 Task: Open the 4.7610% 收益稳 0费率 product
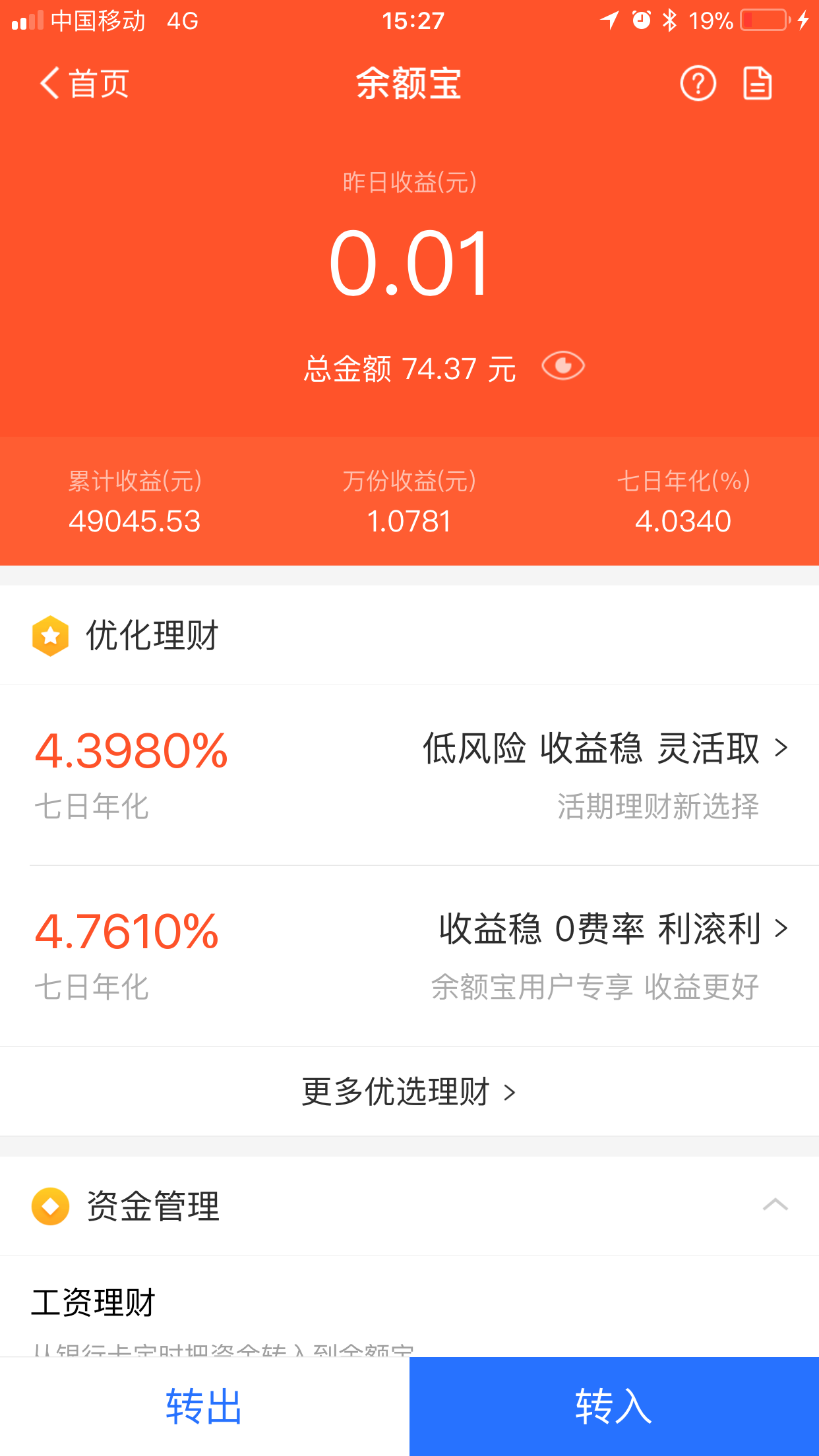[409, 956]
